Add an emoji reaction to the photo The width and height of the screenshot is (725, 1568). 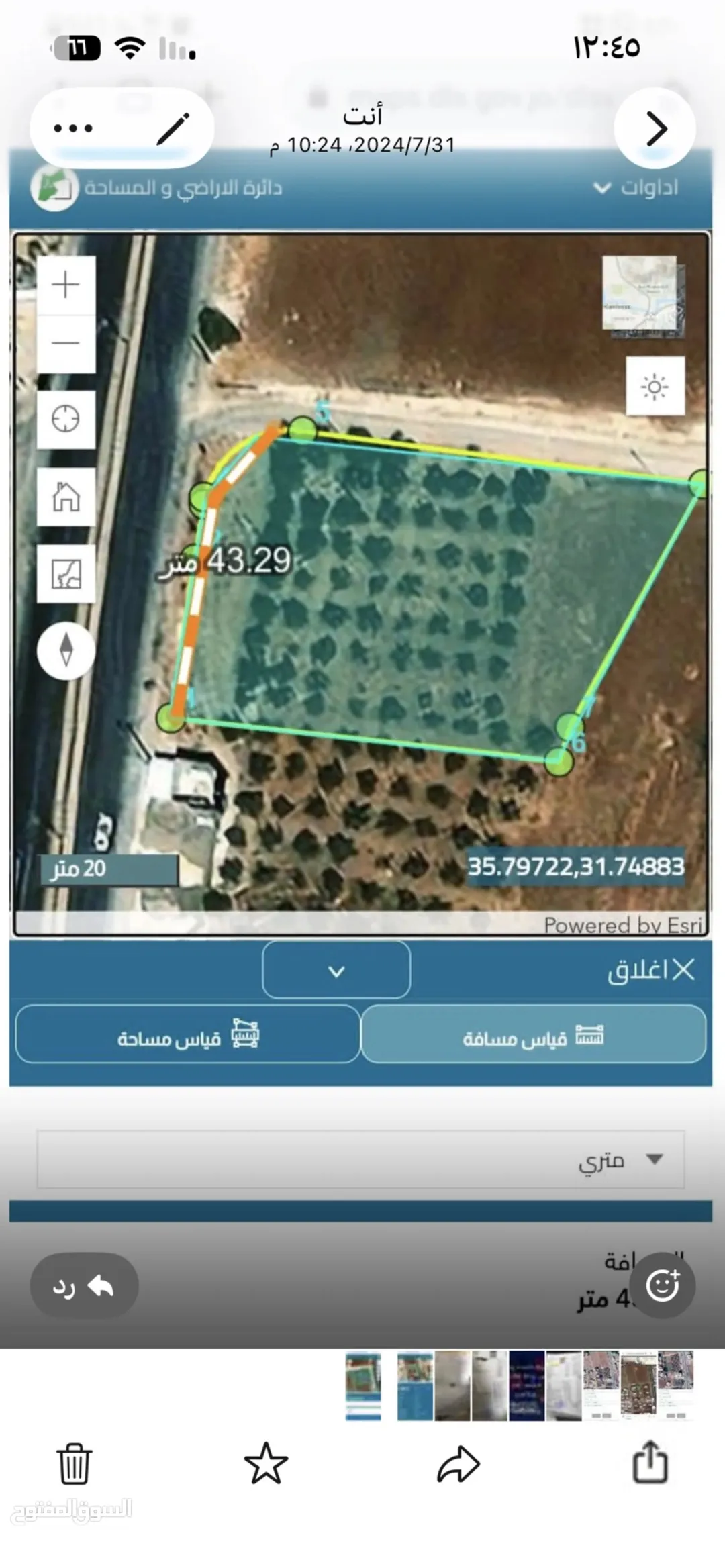pyautogui.click(x=662, y=1285)
